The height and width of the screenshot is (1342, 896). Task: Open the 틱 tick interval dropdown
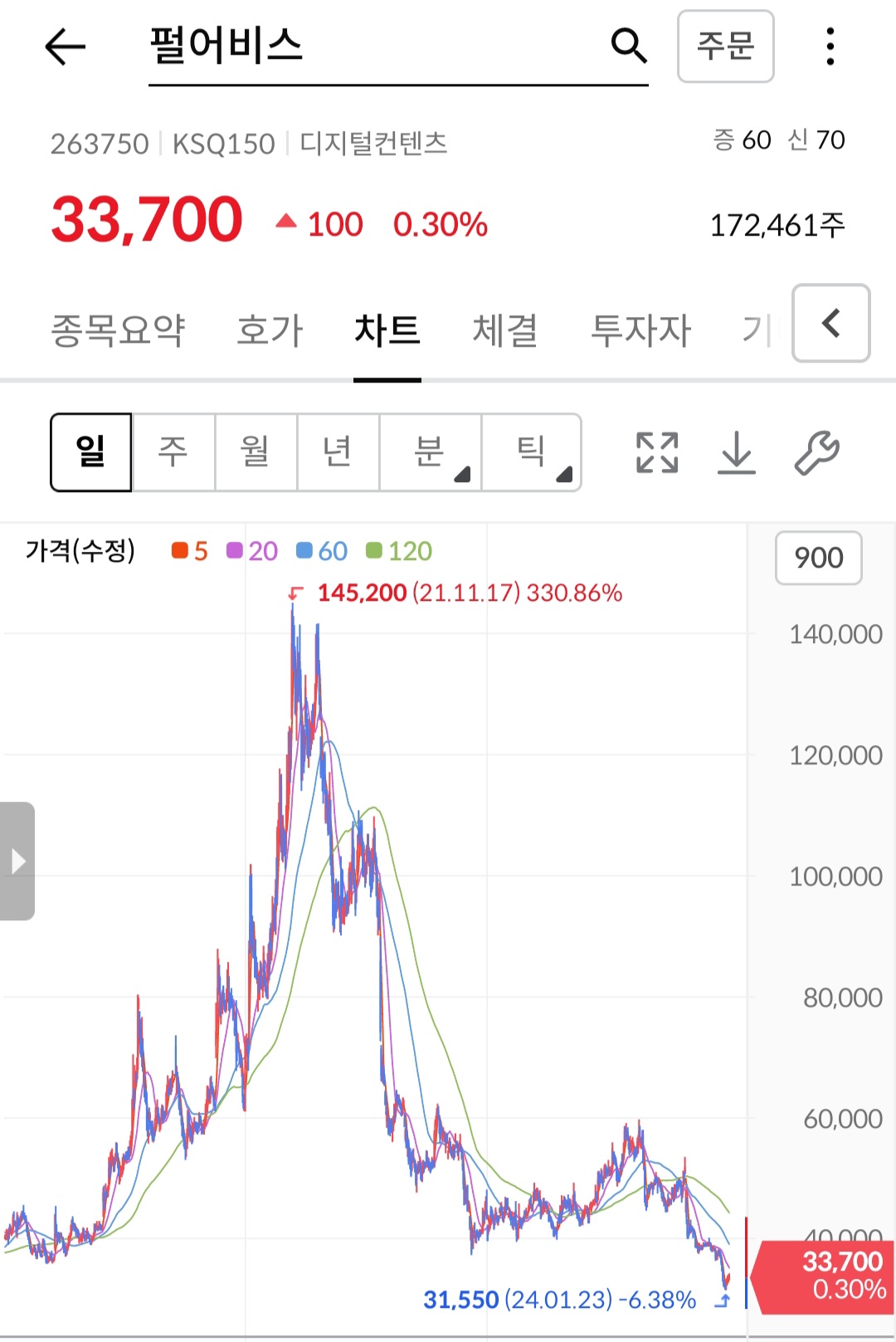(531, 452)
